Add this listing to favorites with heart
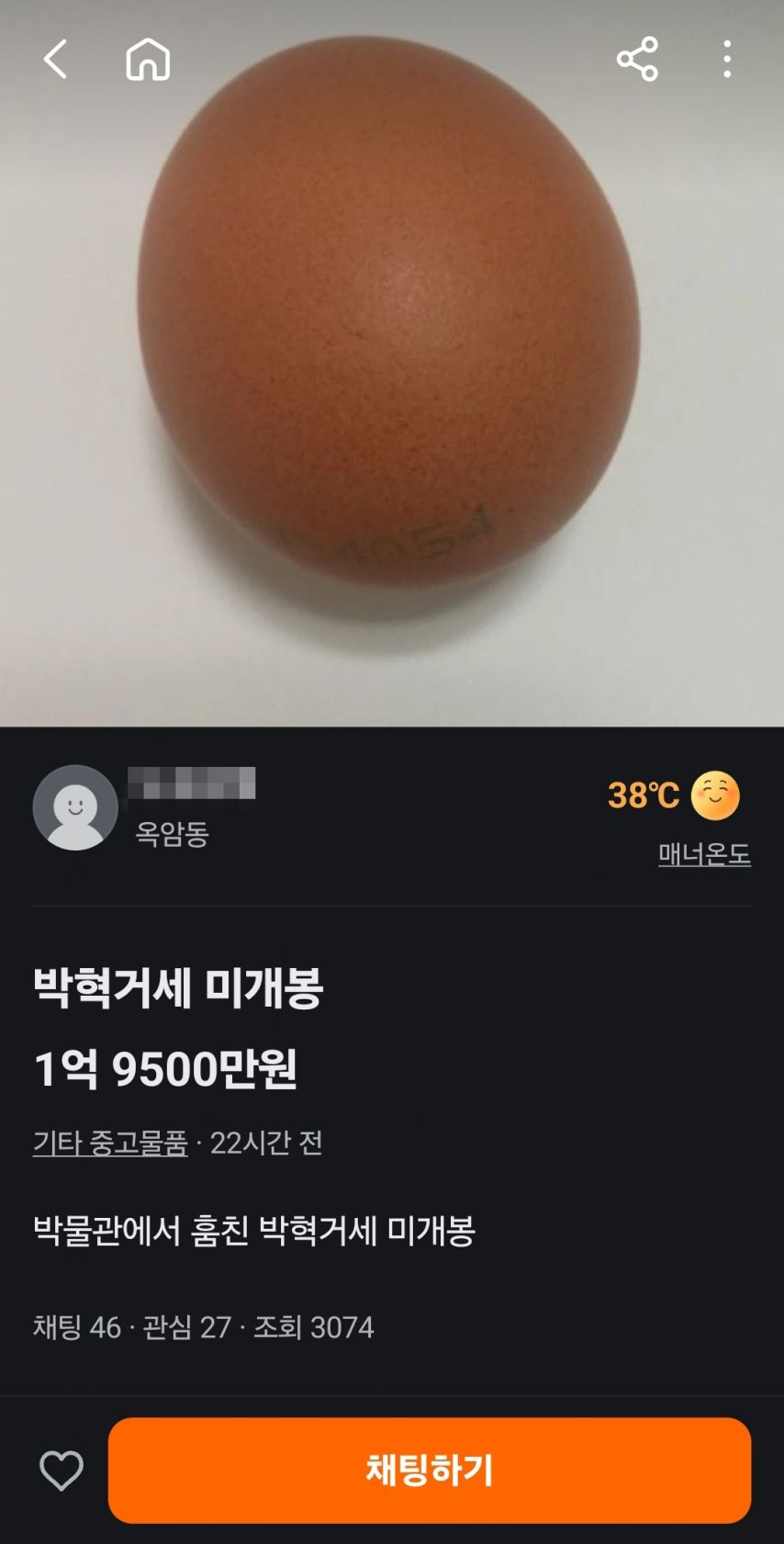Image resolution: width=784 pixels, height=1544 pixels. point(62,1470)
